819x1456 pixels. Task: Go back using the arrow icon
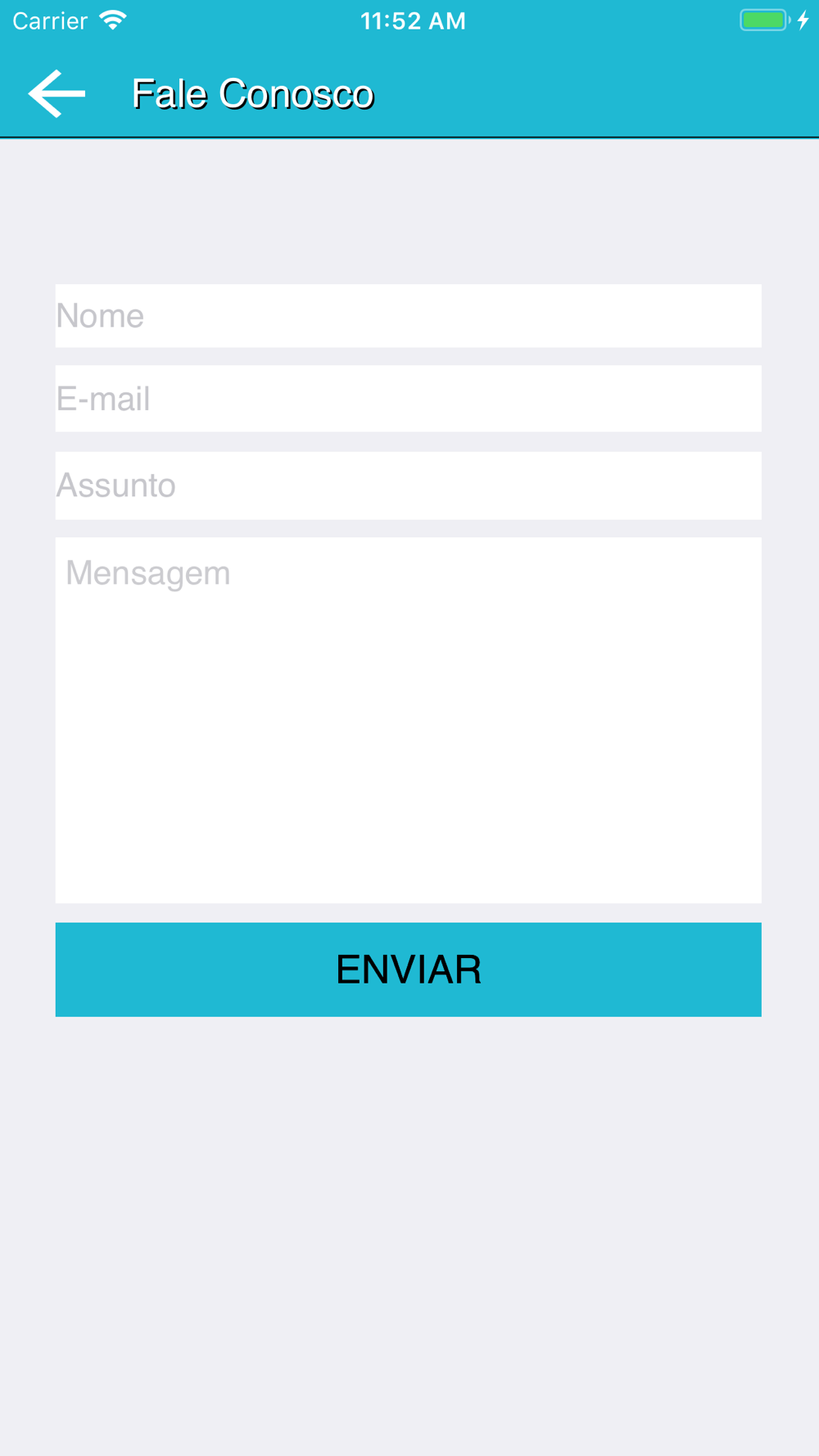coord(57,94)
